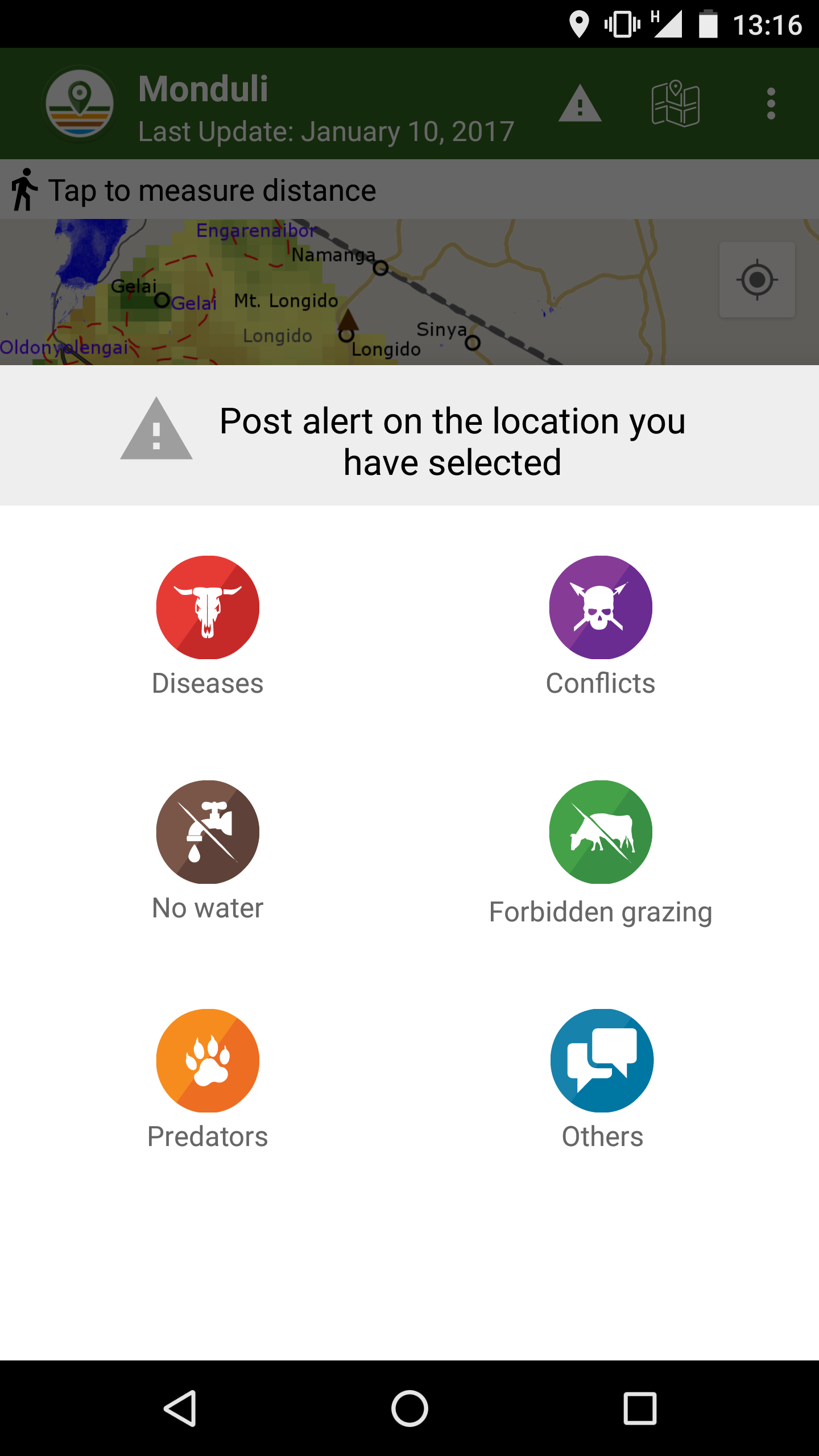Image resolution: width=819 pixels, height=1456 pixels.
Task: Return to the home screen
Action: (409, 1408)
